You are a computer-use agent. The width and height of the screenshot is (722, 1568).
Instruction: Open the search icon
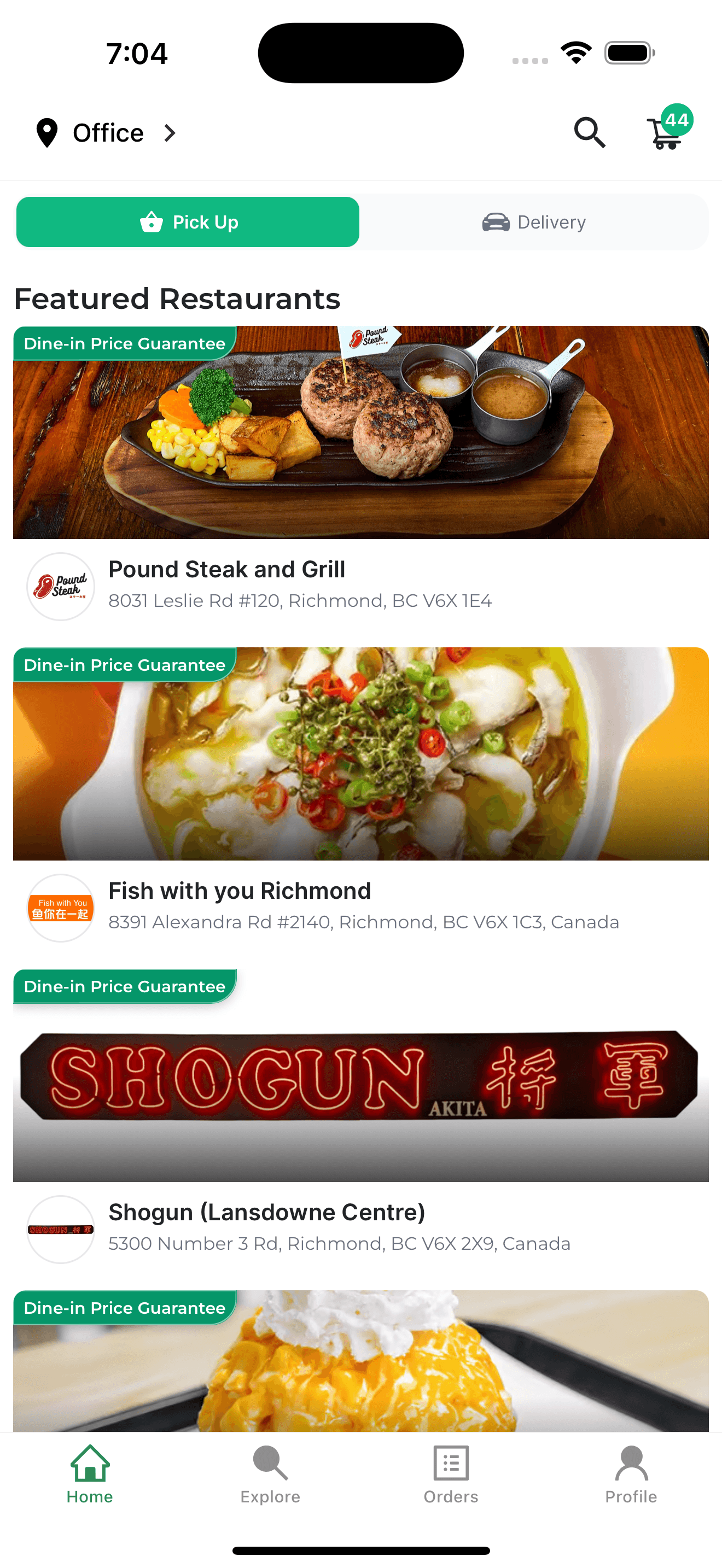589,132
